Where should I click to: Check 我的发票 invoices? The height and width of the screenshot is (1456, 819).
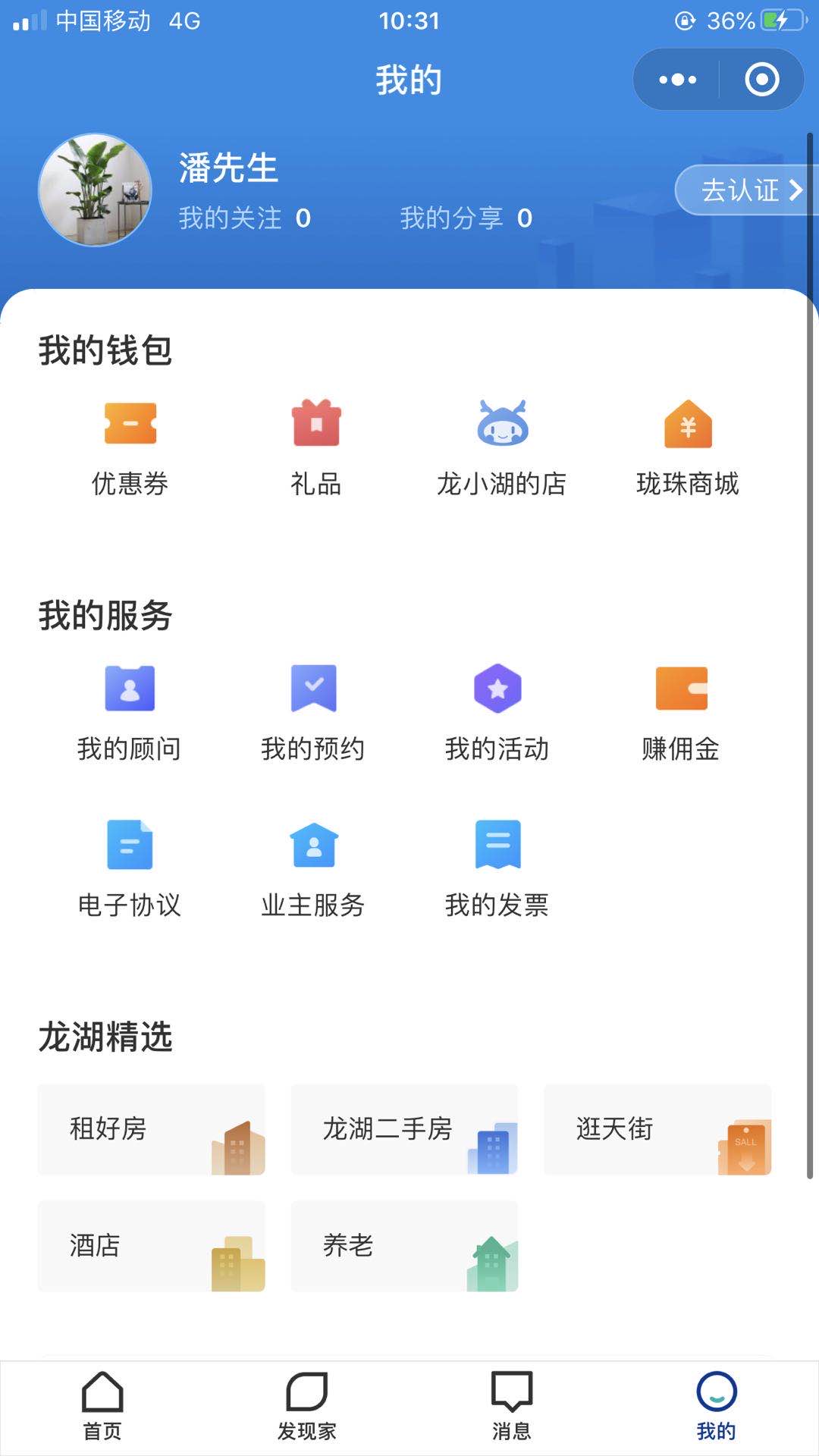497,868
